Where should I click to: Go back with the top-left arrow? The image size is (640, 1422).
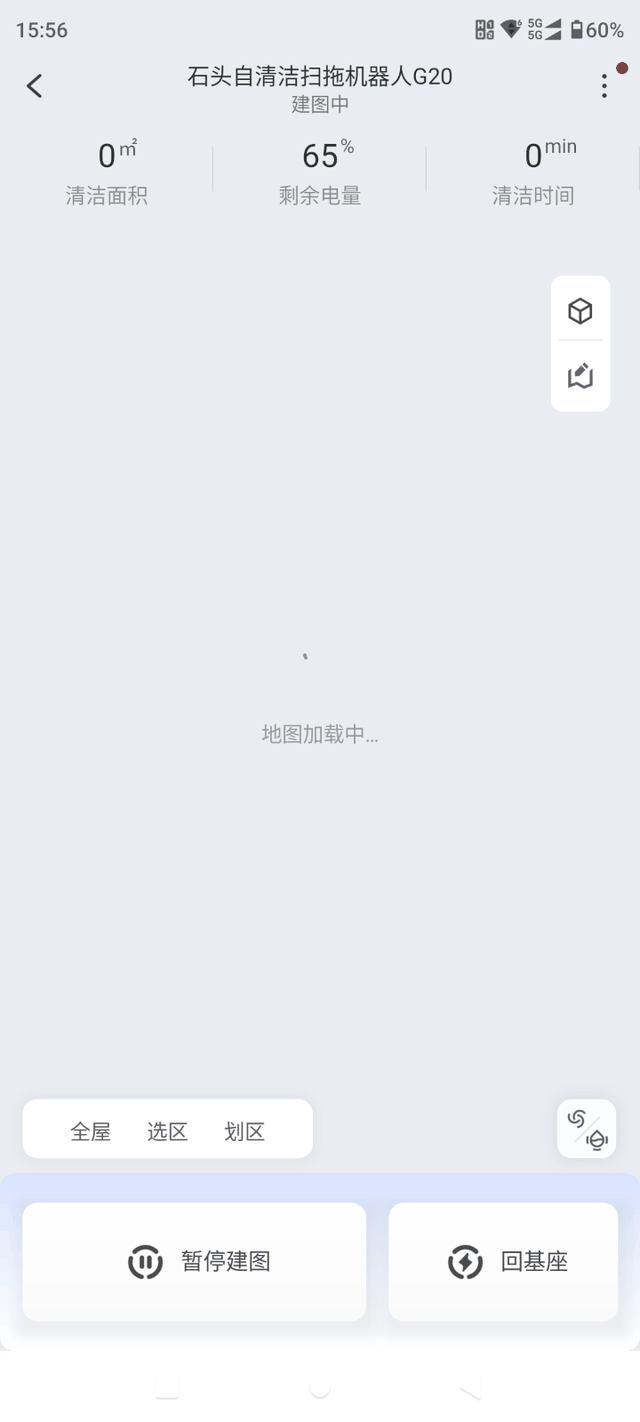(35, 86)
